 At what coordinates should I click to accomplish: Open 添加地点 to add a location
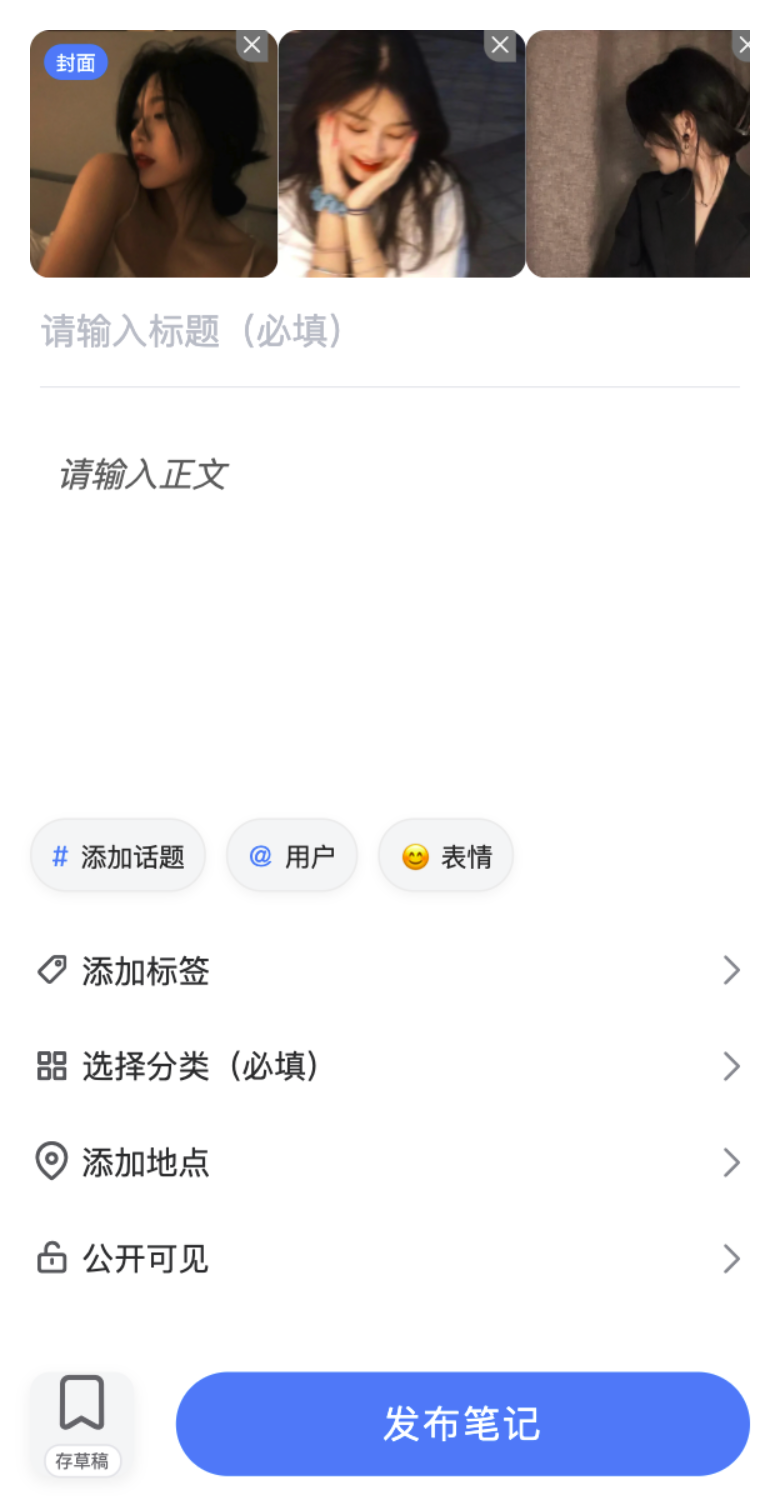(390, 1163)
